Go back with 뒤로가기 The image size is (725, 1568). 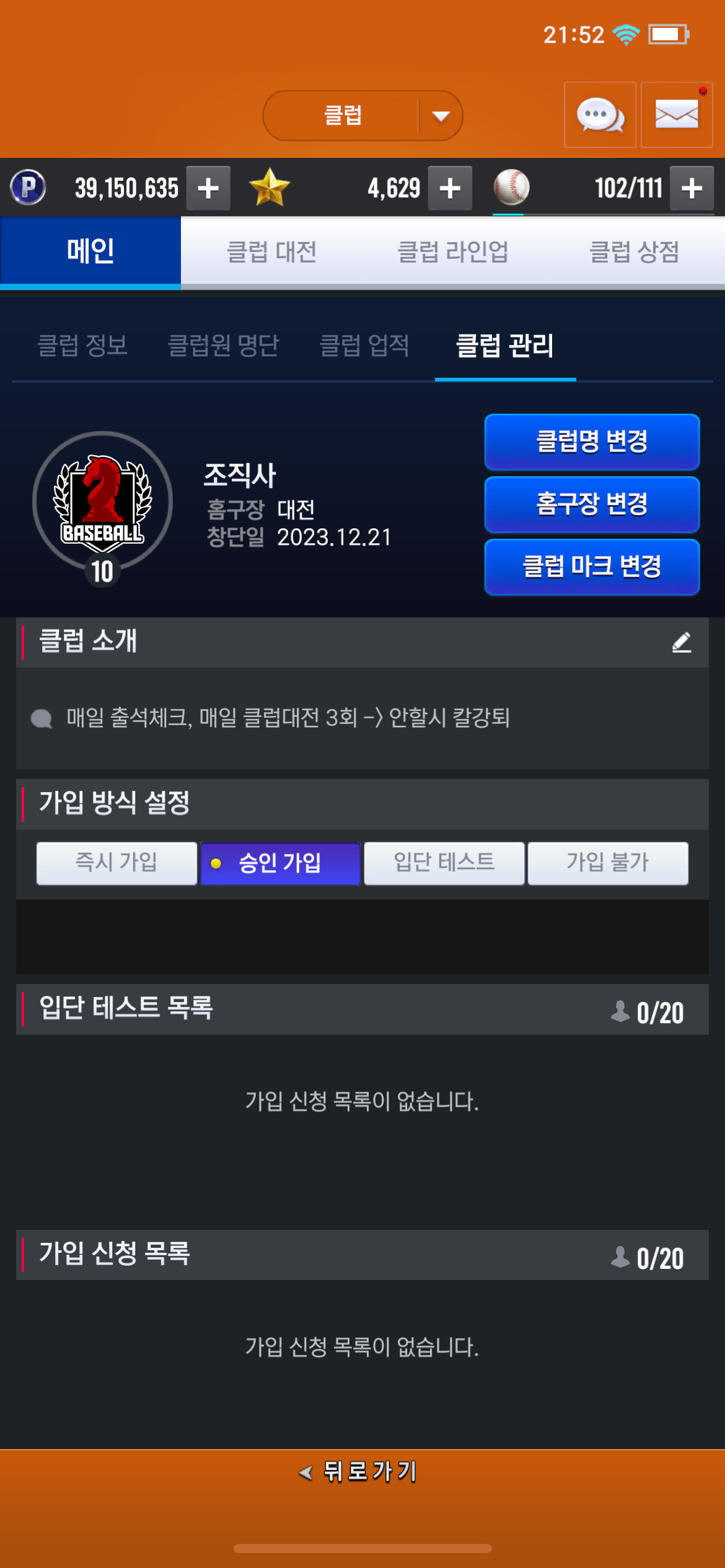[359, 1471]
